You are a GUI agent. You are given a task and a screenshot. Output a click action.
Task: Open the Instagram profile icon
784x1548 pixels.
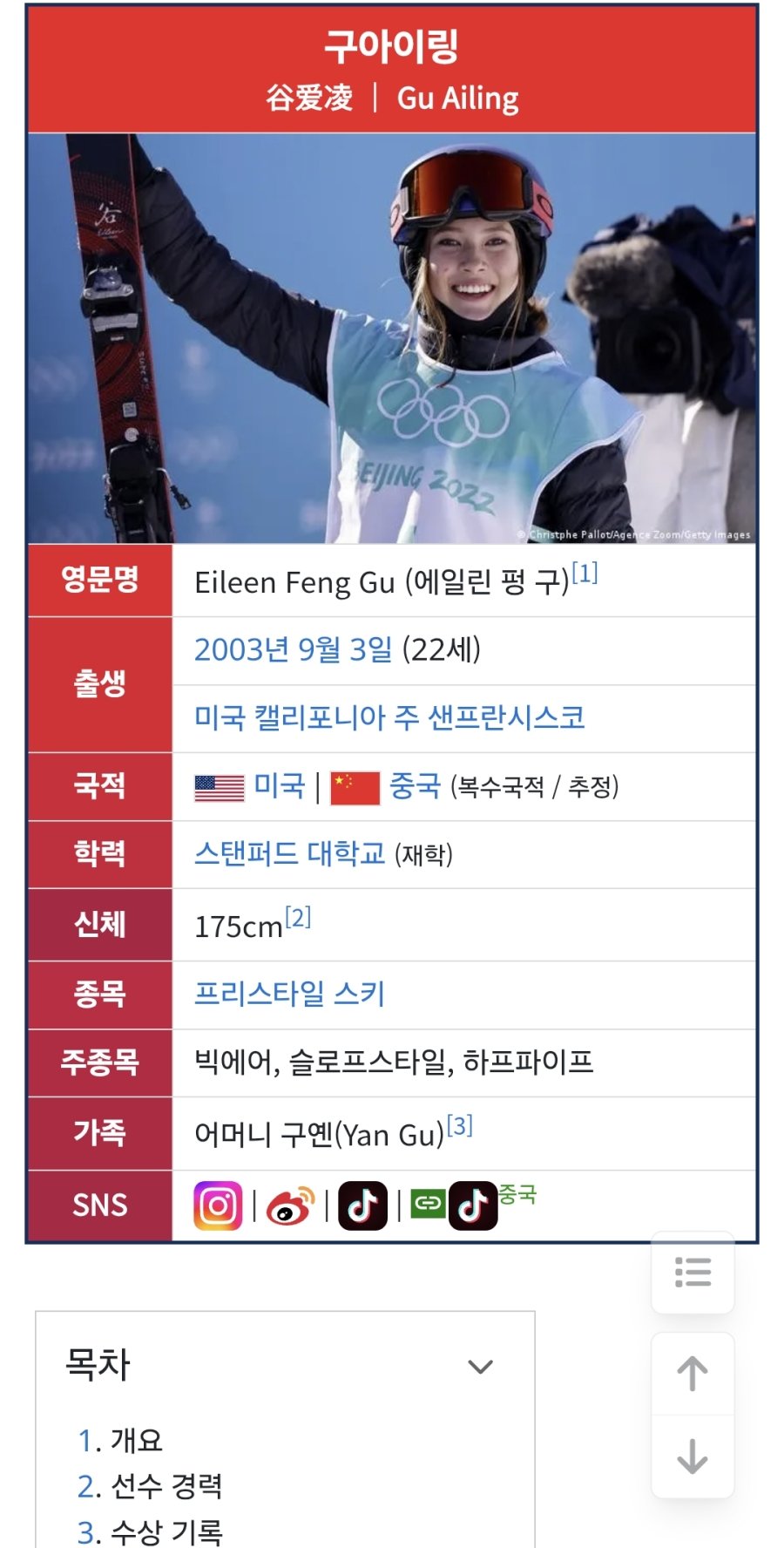(x=218, y=1205)
